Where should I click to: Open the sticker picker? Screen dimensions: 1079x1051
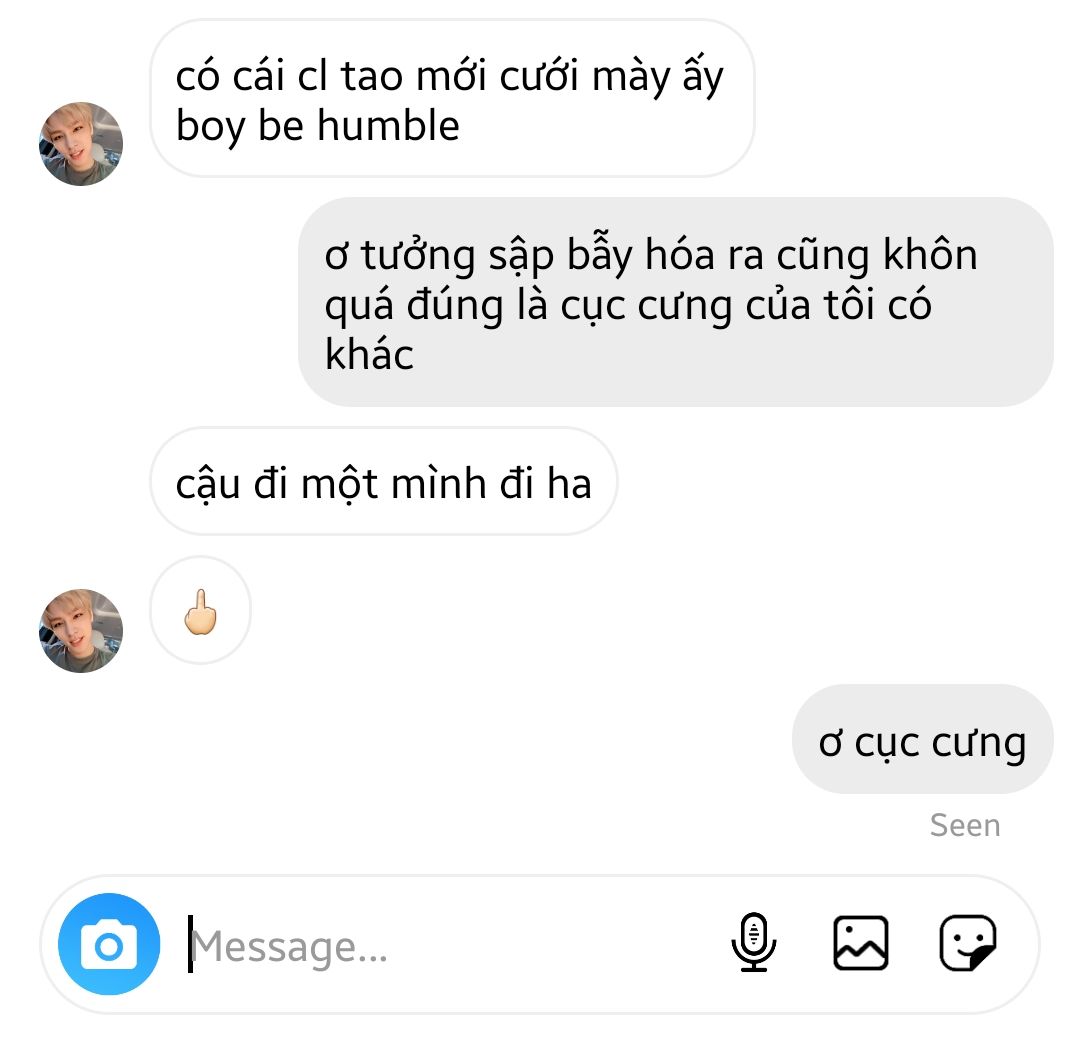[967, 943]
